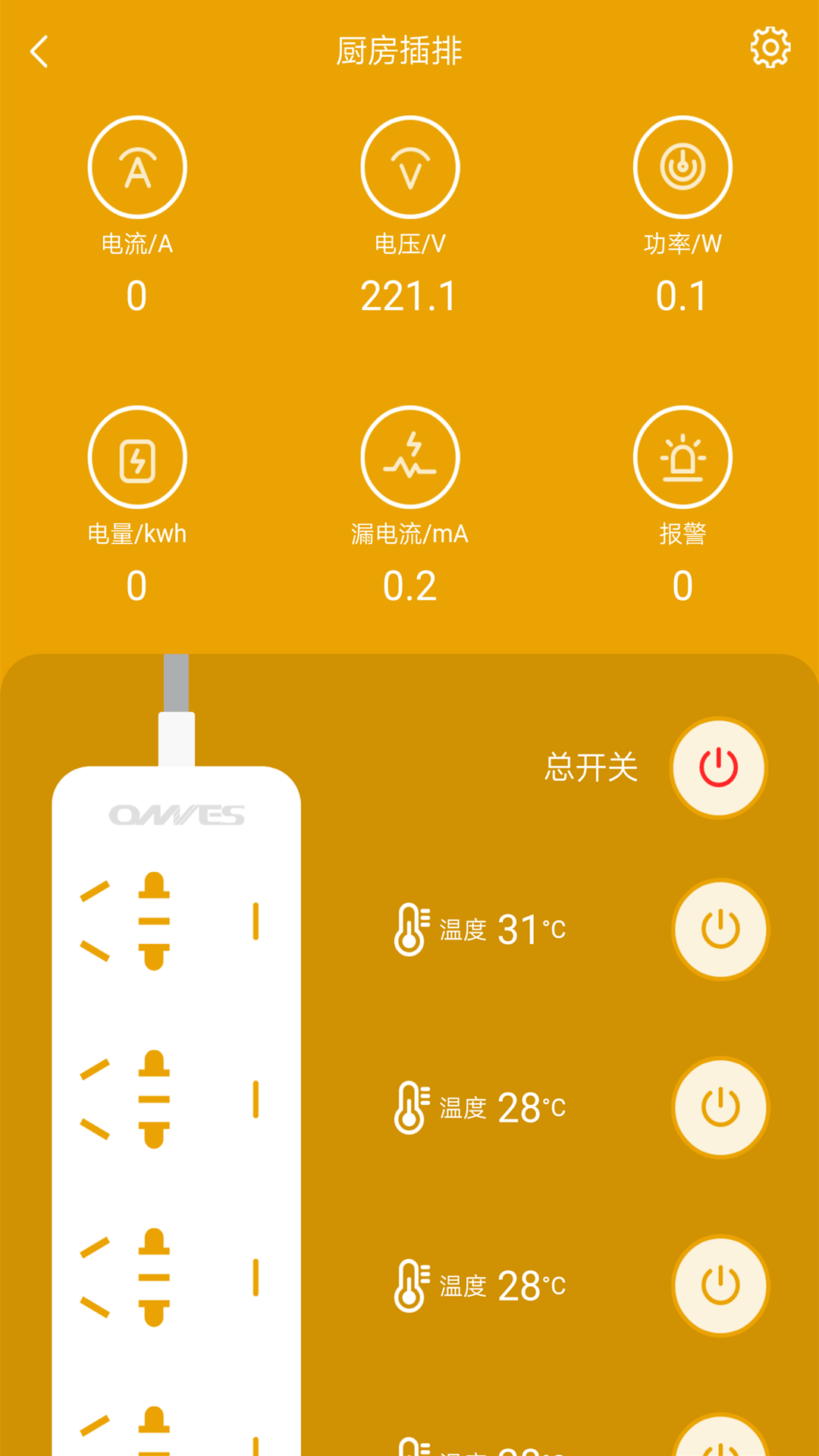This screenshot has width=819, height=1456.
Task: Toggle power for the 31°C socket
Action: tap(720, 929)
